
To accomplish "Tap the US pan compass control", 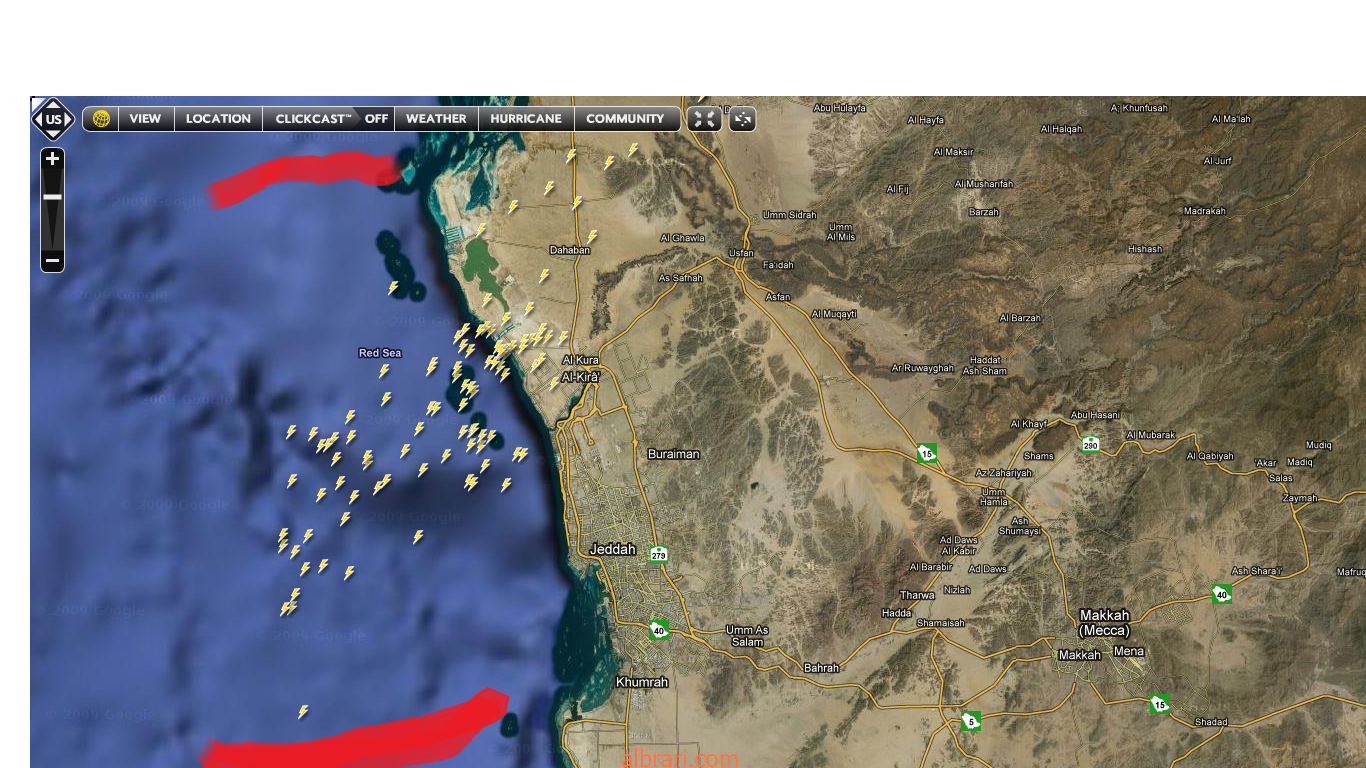I will click(x=53, y=120).
